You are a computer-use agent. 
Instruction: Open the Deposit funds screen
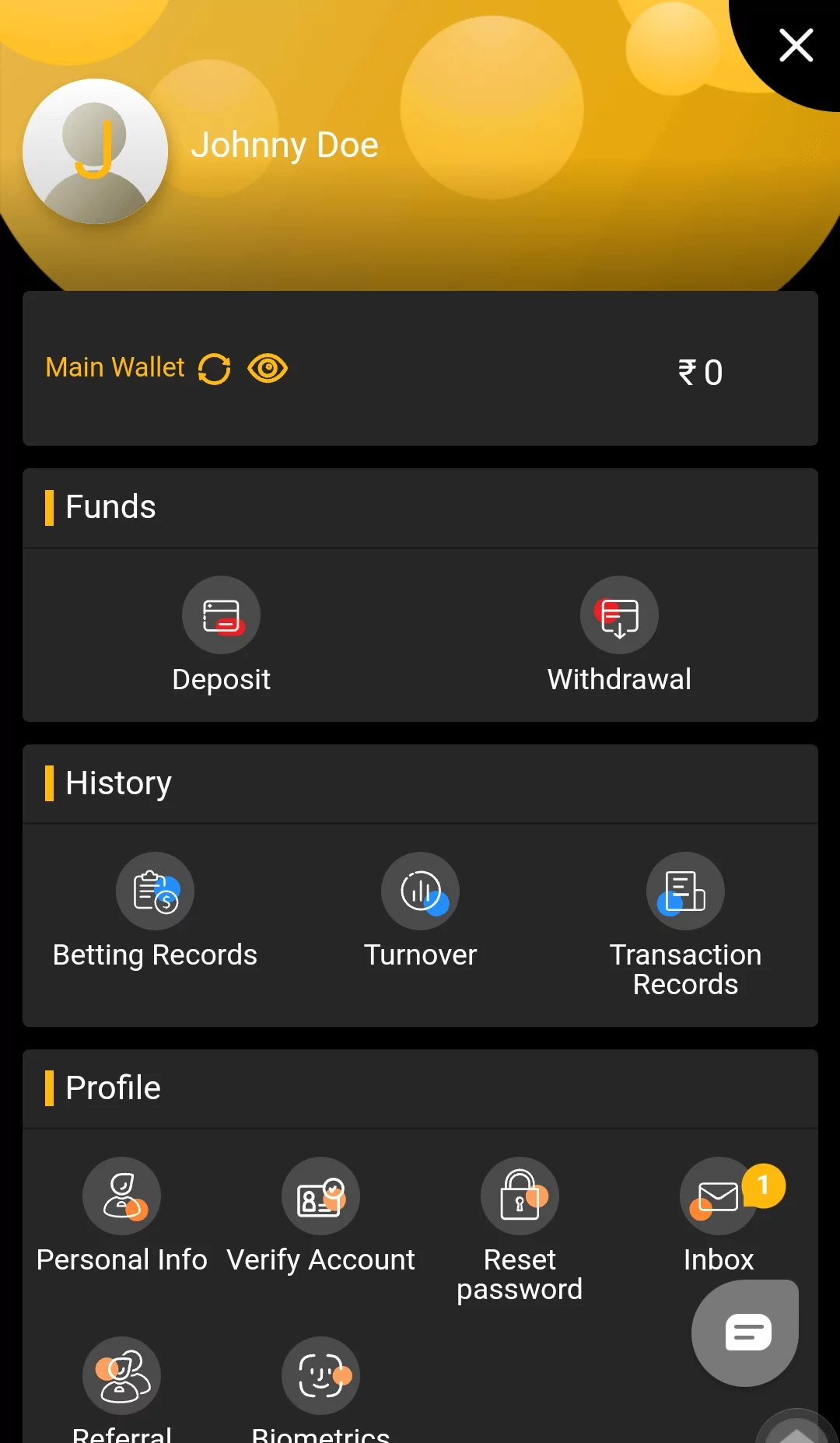point(222,636)
